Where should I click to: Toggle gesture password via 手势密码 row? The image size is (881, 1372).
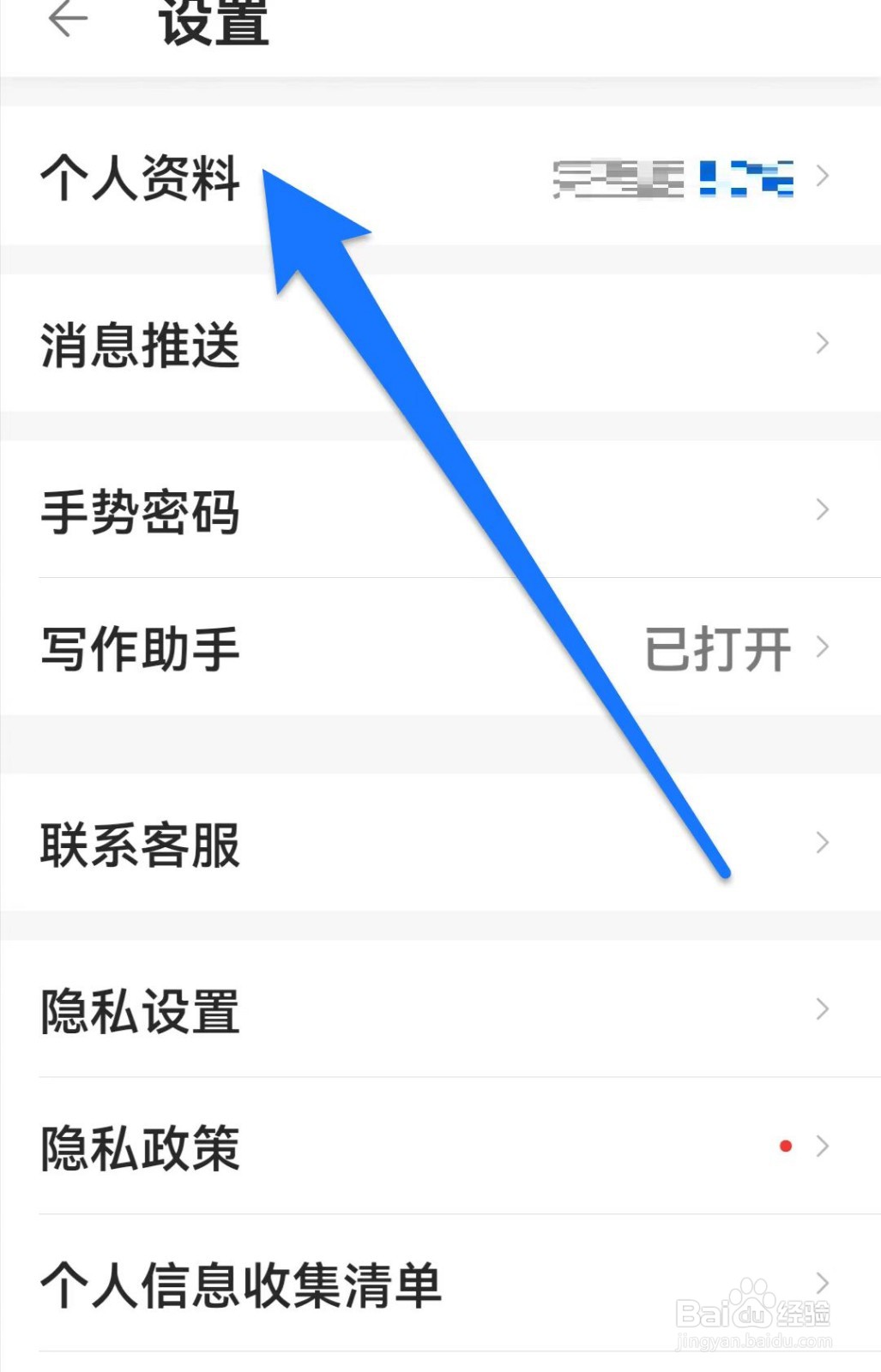click(x=140, y=510)
